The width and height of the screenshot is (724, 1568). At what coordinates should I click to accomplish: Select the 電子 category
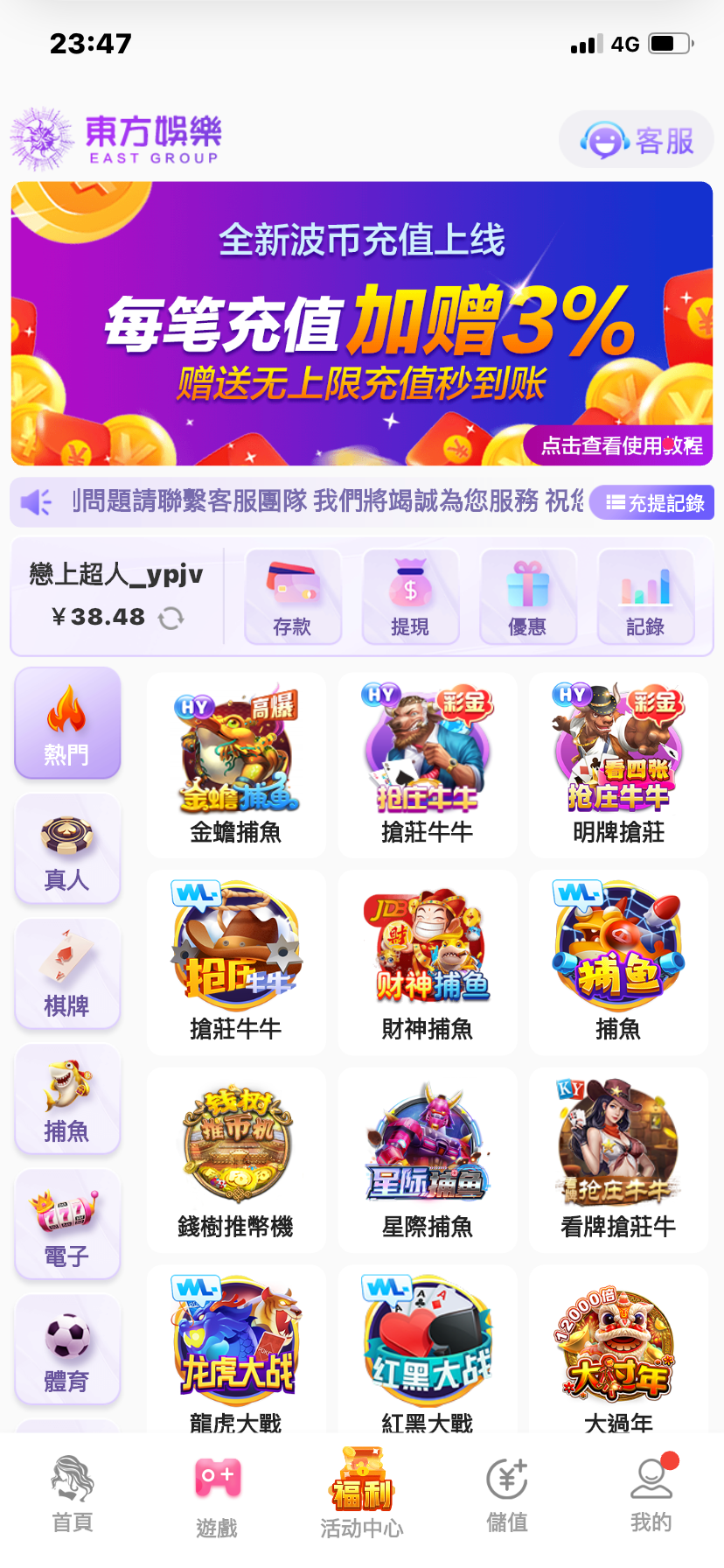pos(67,1226)
